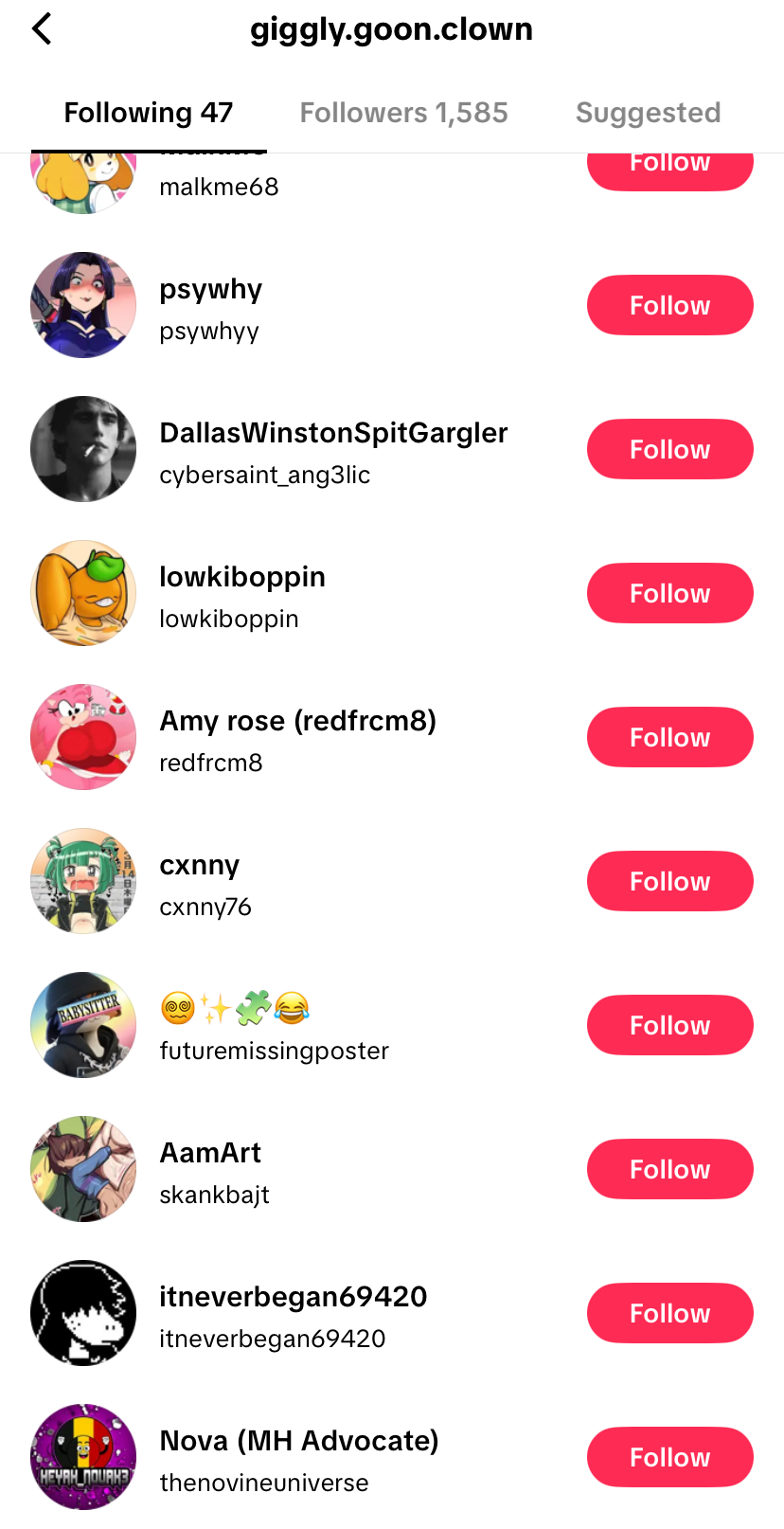
Task: Follow psywhy
Action: pyautogui.click(x=670, y=305)
